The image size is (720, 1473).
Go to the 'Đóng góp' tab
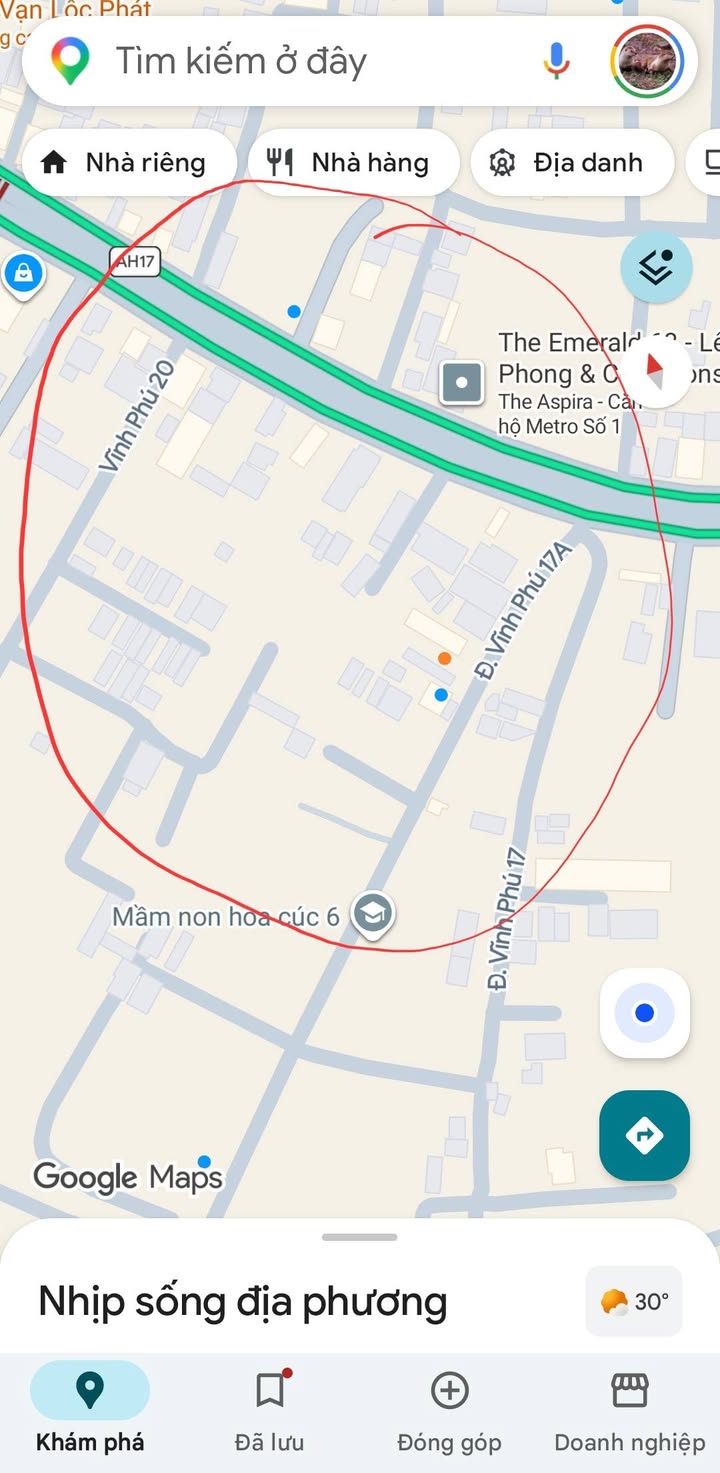coord(449,1410)
